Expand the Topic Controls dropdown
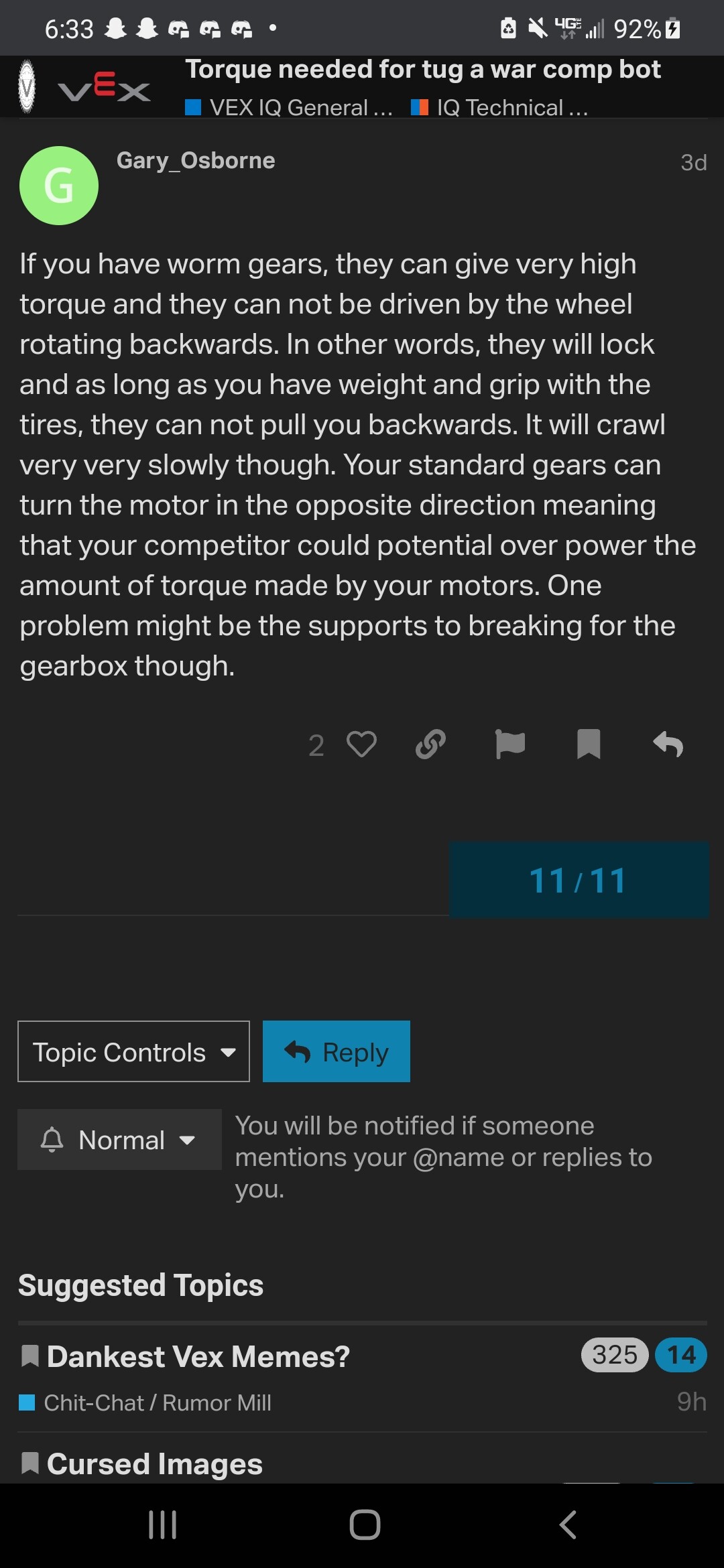 click(133, 1051)
